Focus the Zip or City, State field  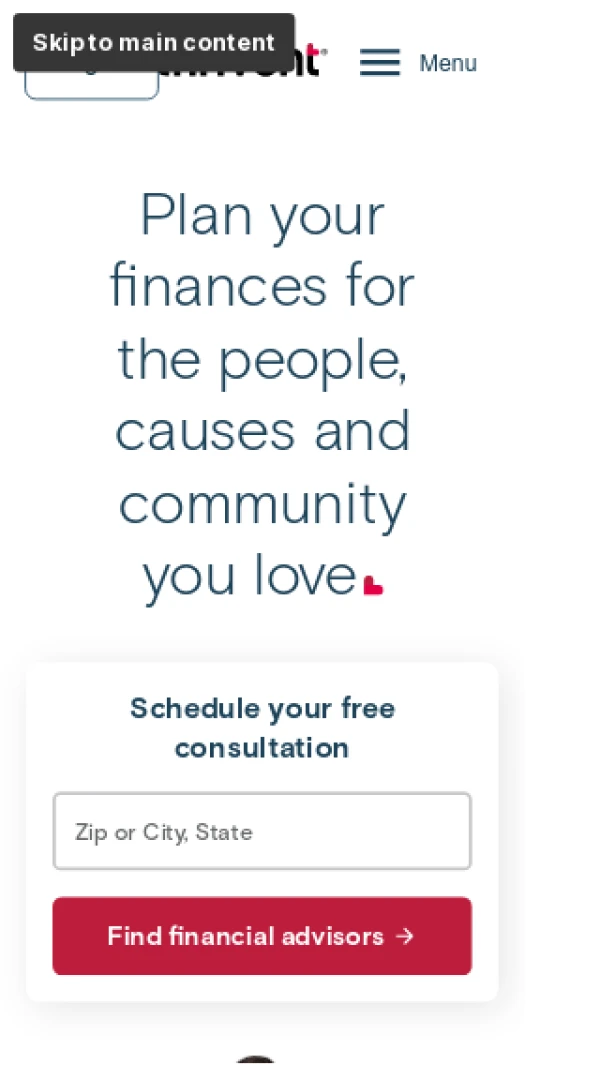(x=262, y=831)
